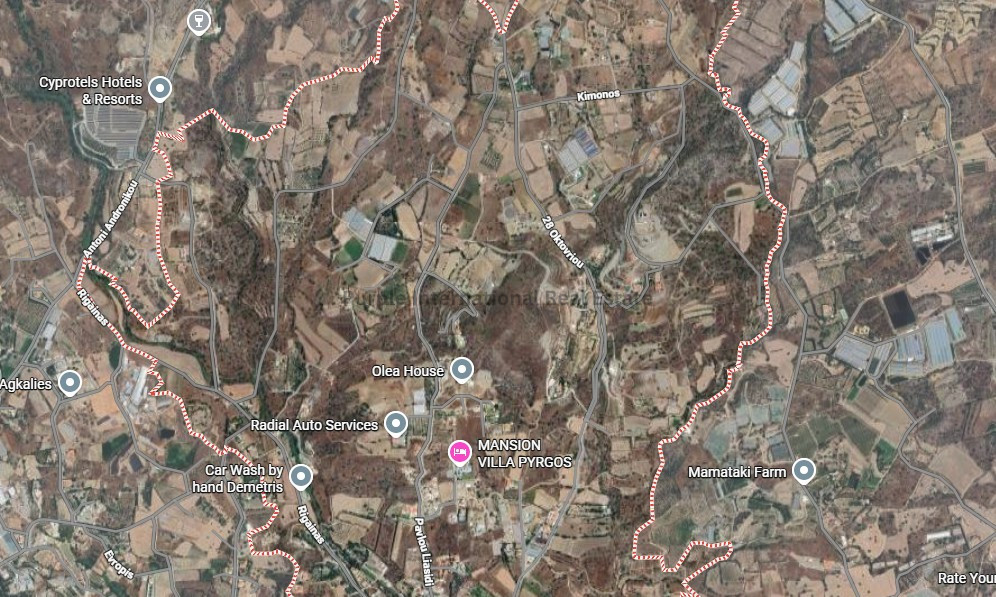Open the bar pin with the glass icon
This screenshot has width=996, height=597.
[199, 21]
